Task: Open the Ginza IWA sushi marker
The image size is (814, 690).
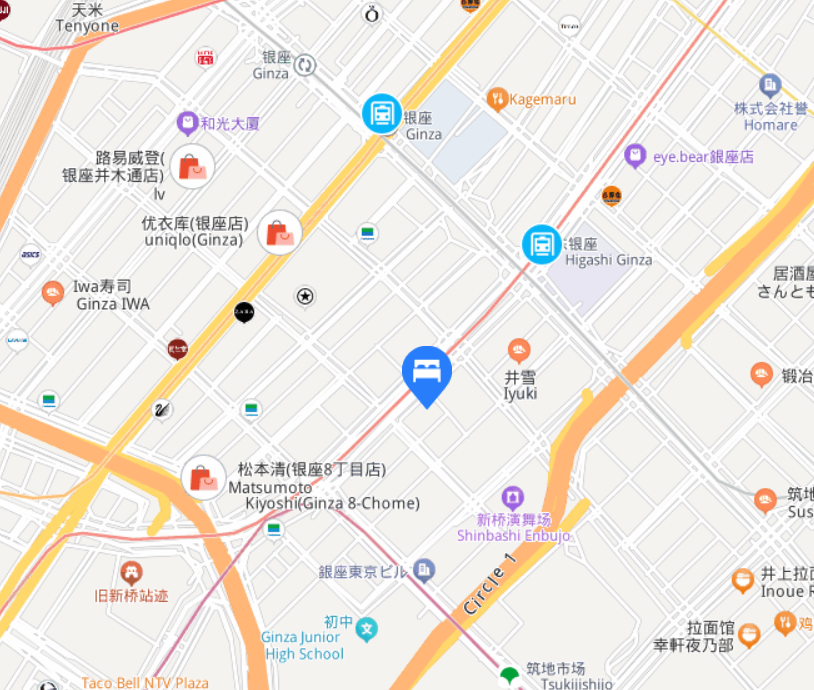Action: [x=53, y=293]
